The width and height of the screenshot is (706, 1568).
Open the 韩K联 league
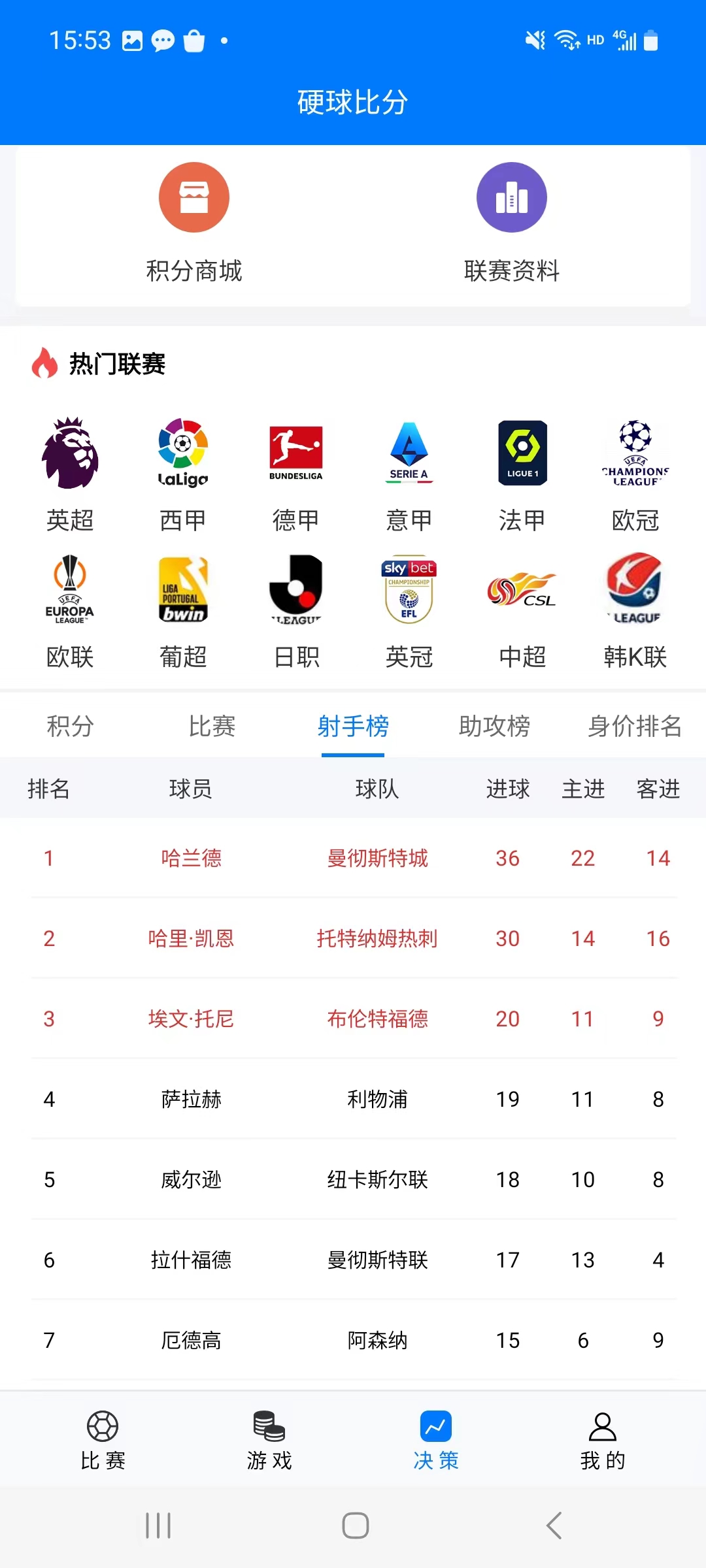[x=635, y=611]
